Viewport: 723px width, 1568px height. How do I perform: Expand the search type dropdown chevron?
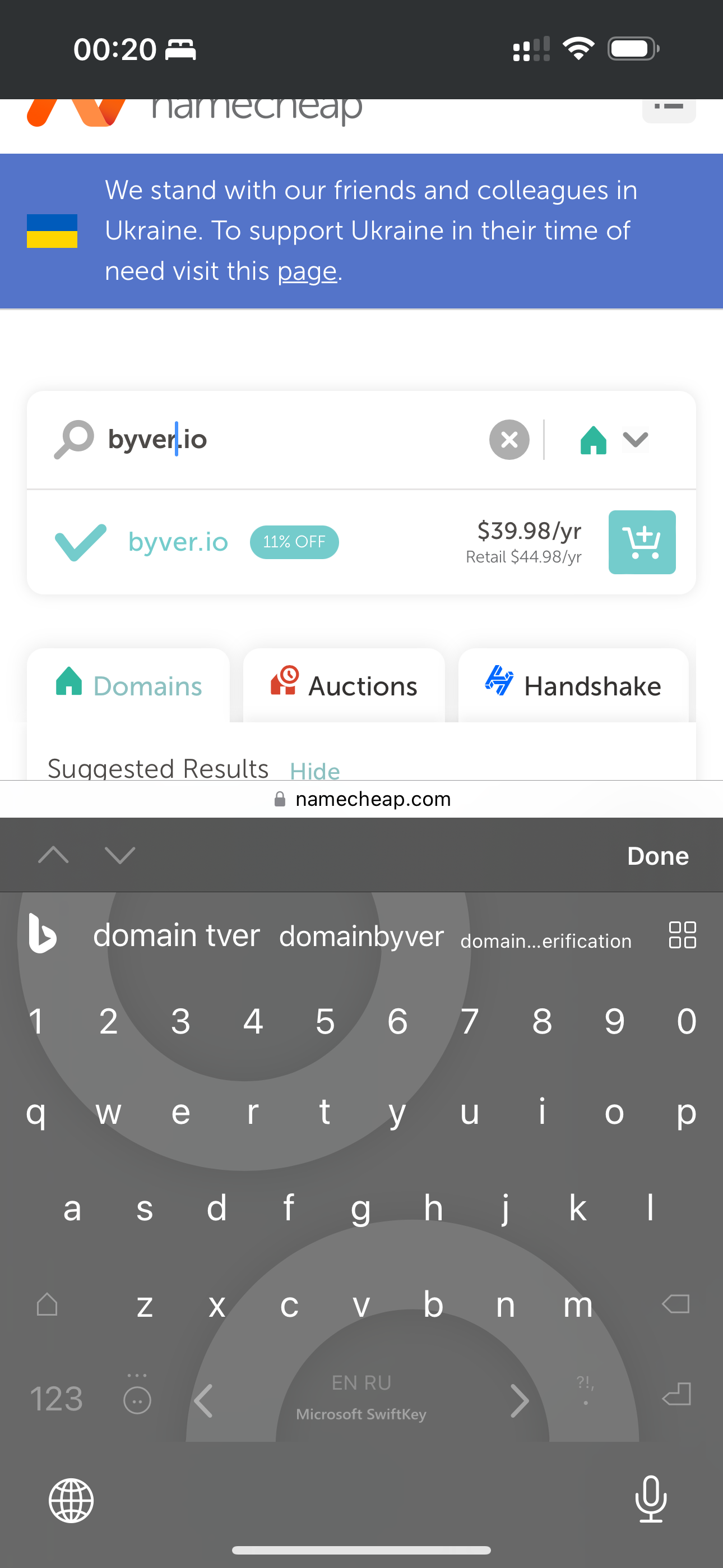635,440
